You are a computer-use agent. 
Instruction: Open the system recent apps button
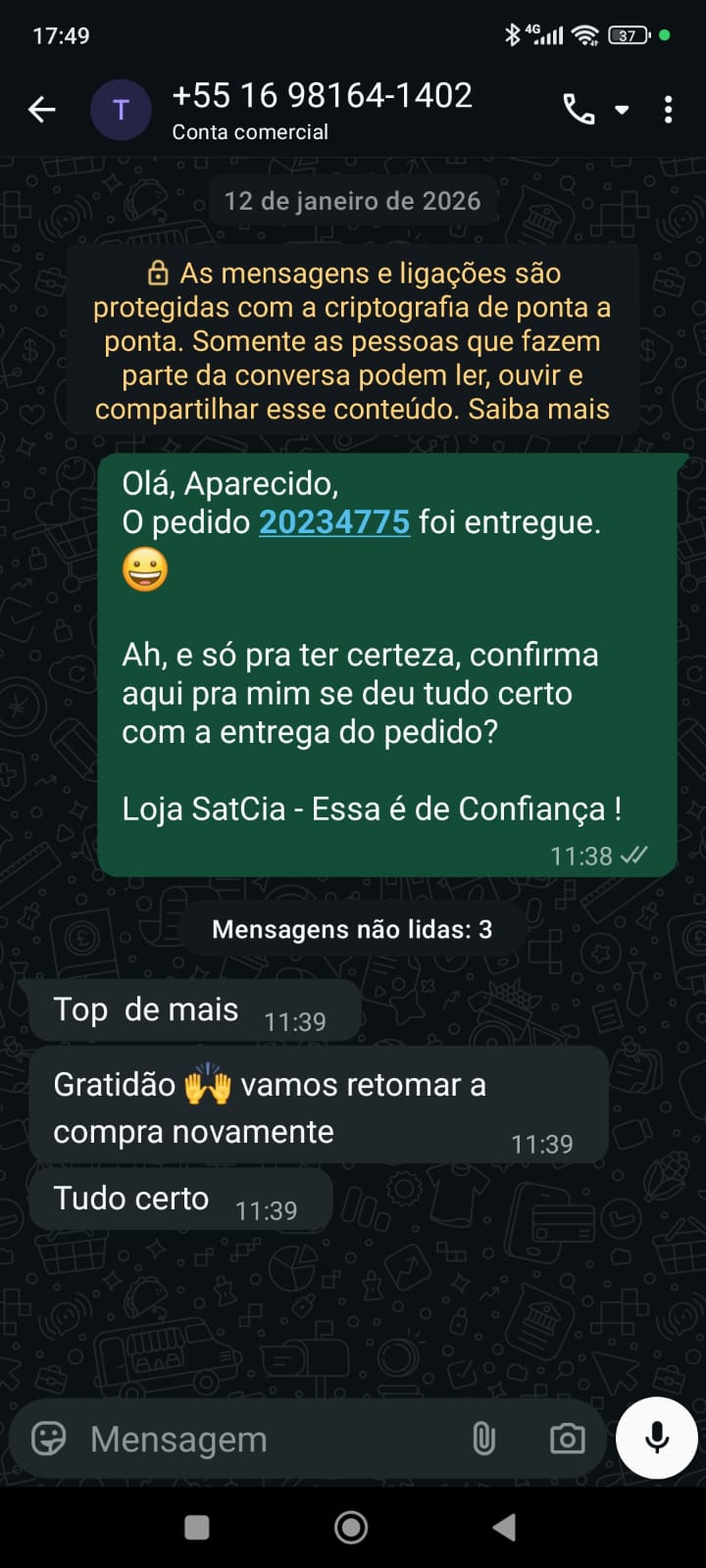pyautogui.click(x=197, y=1527)
